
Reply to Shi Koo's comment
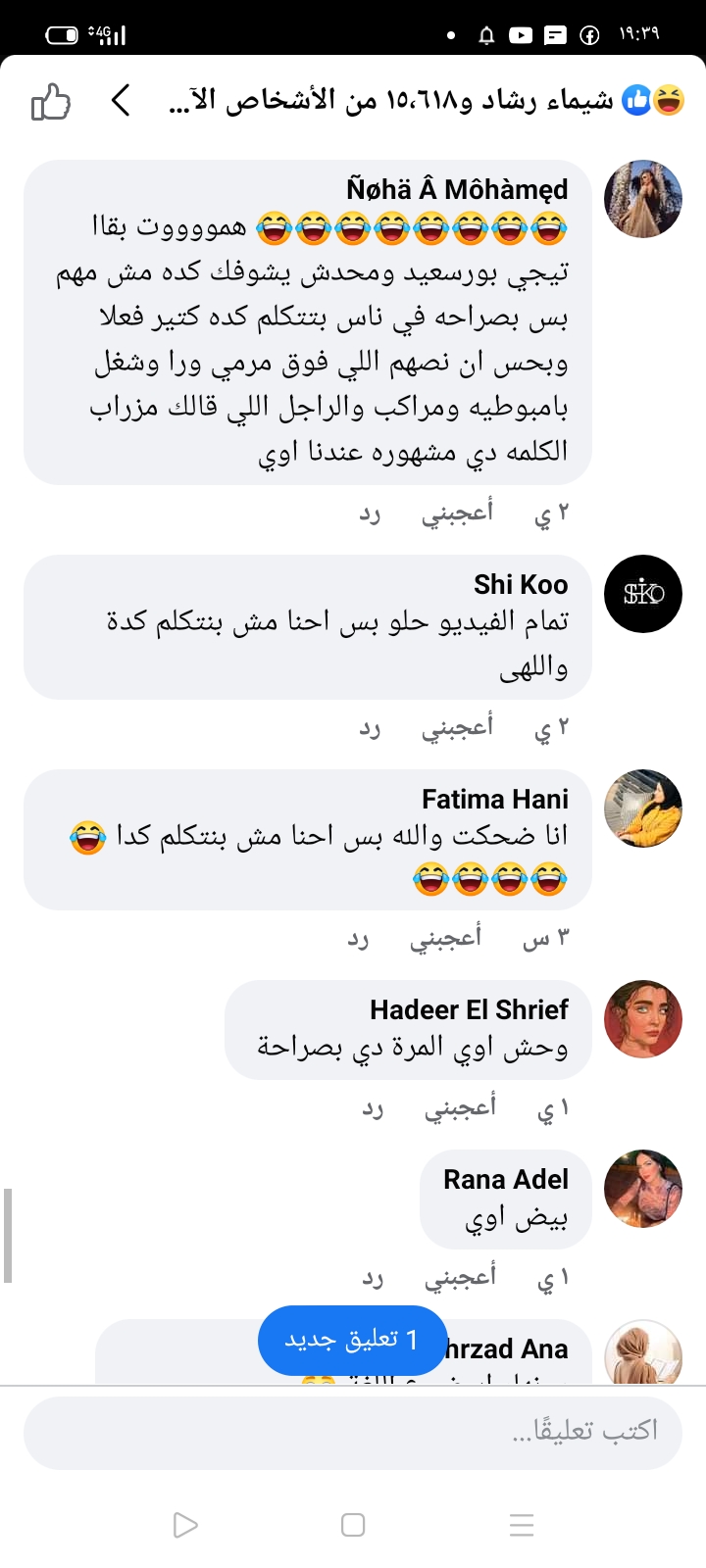(x=370, y=727)
